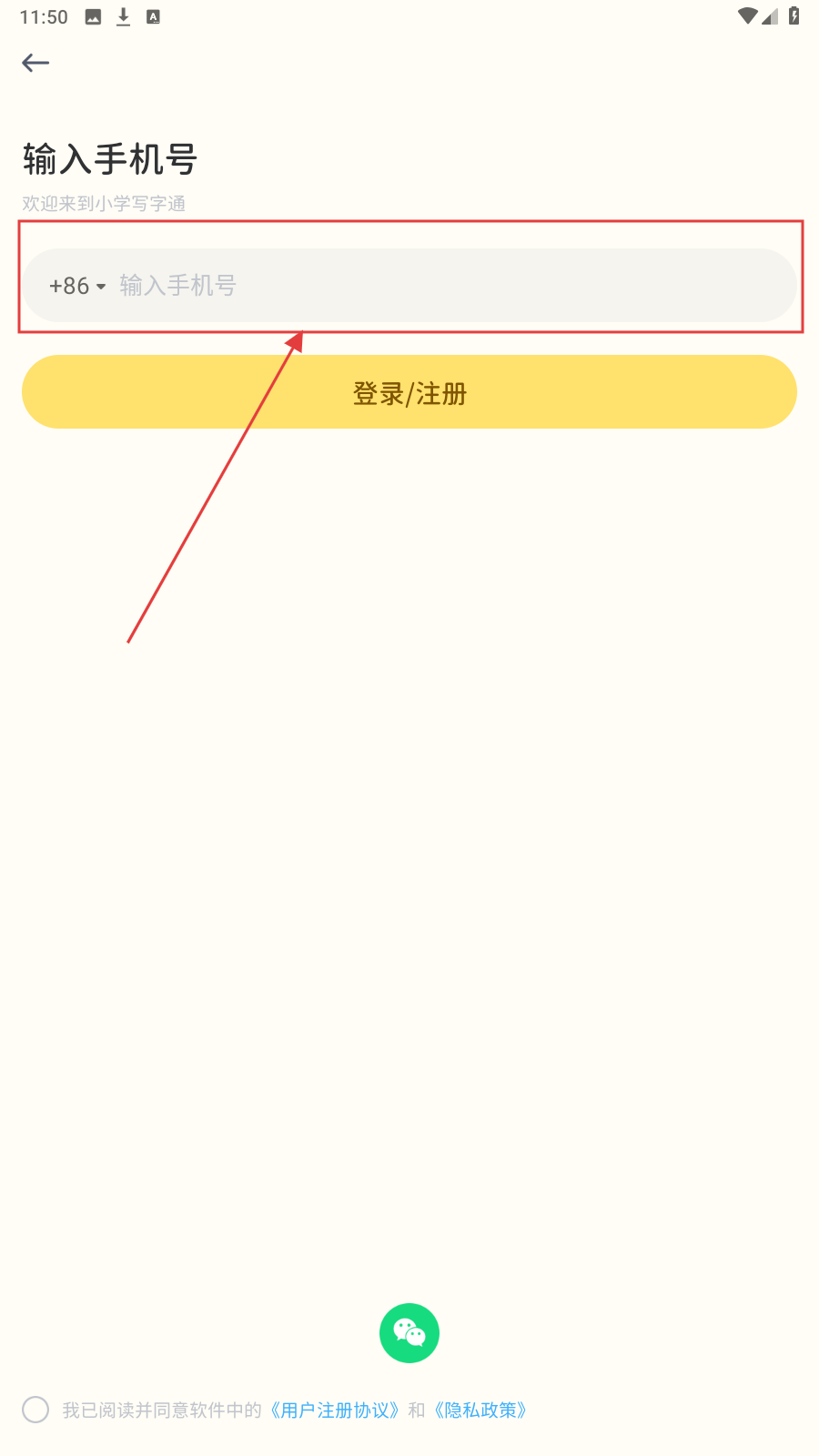Open the +86 country code dropdown

77,286
